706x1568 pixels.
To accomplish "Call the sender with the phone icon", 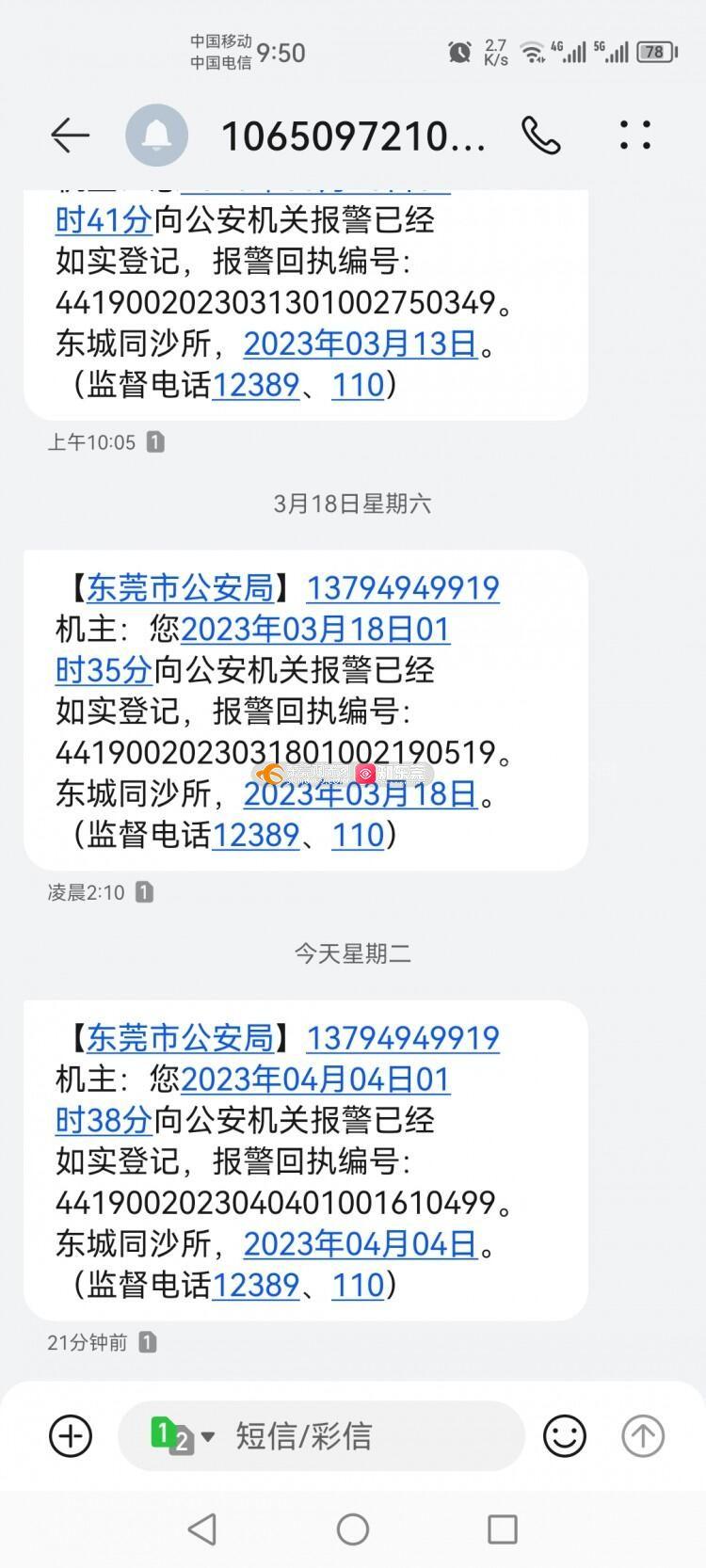I will coord(541,136).
